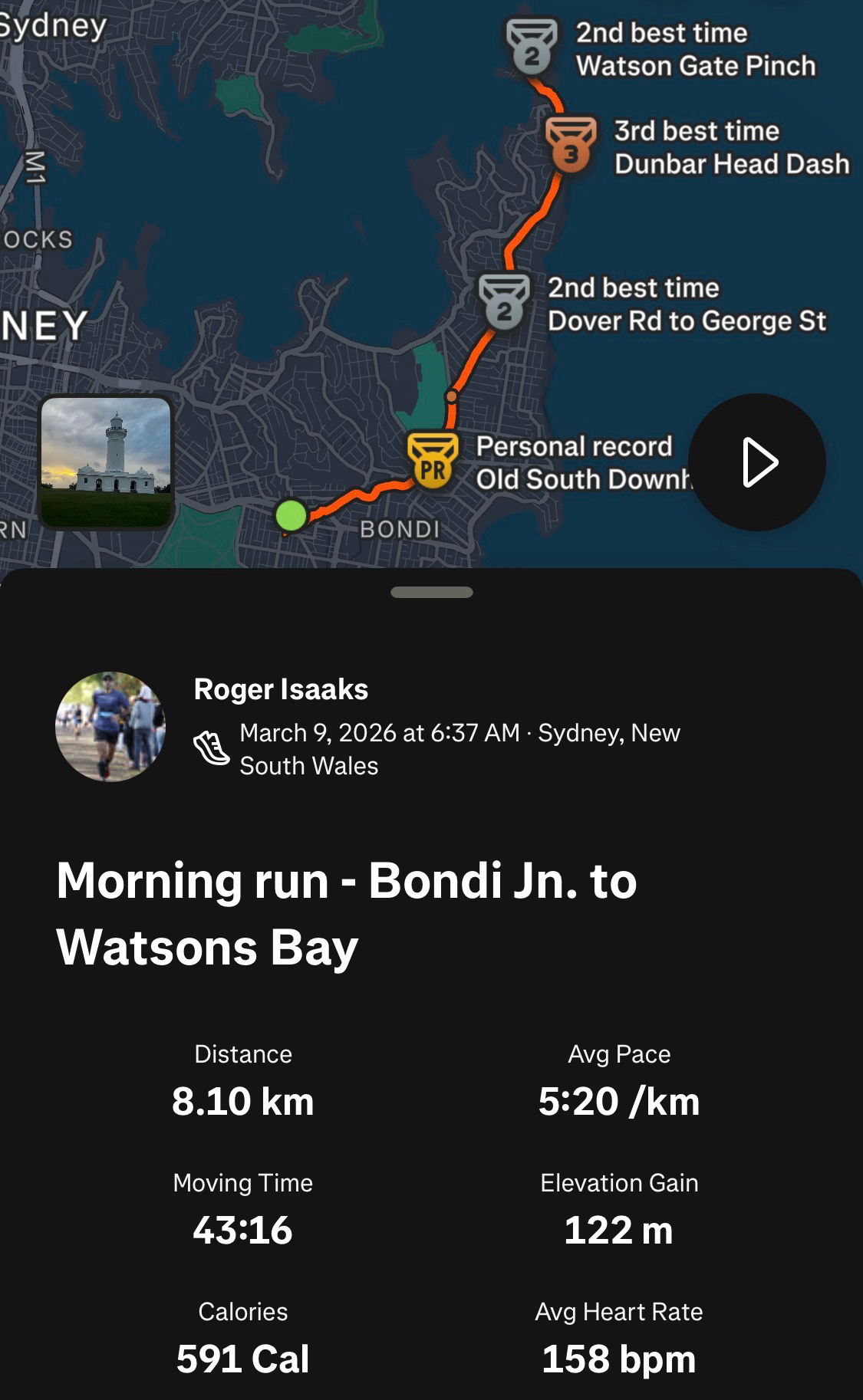
Task: Tap the green start point marker
Action: point(291,515)
